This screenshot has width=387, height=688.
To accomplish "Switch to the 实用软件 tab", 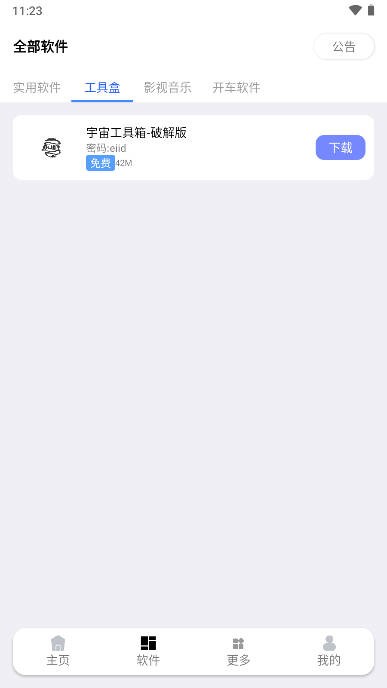I will [x=37, y=87].
